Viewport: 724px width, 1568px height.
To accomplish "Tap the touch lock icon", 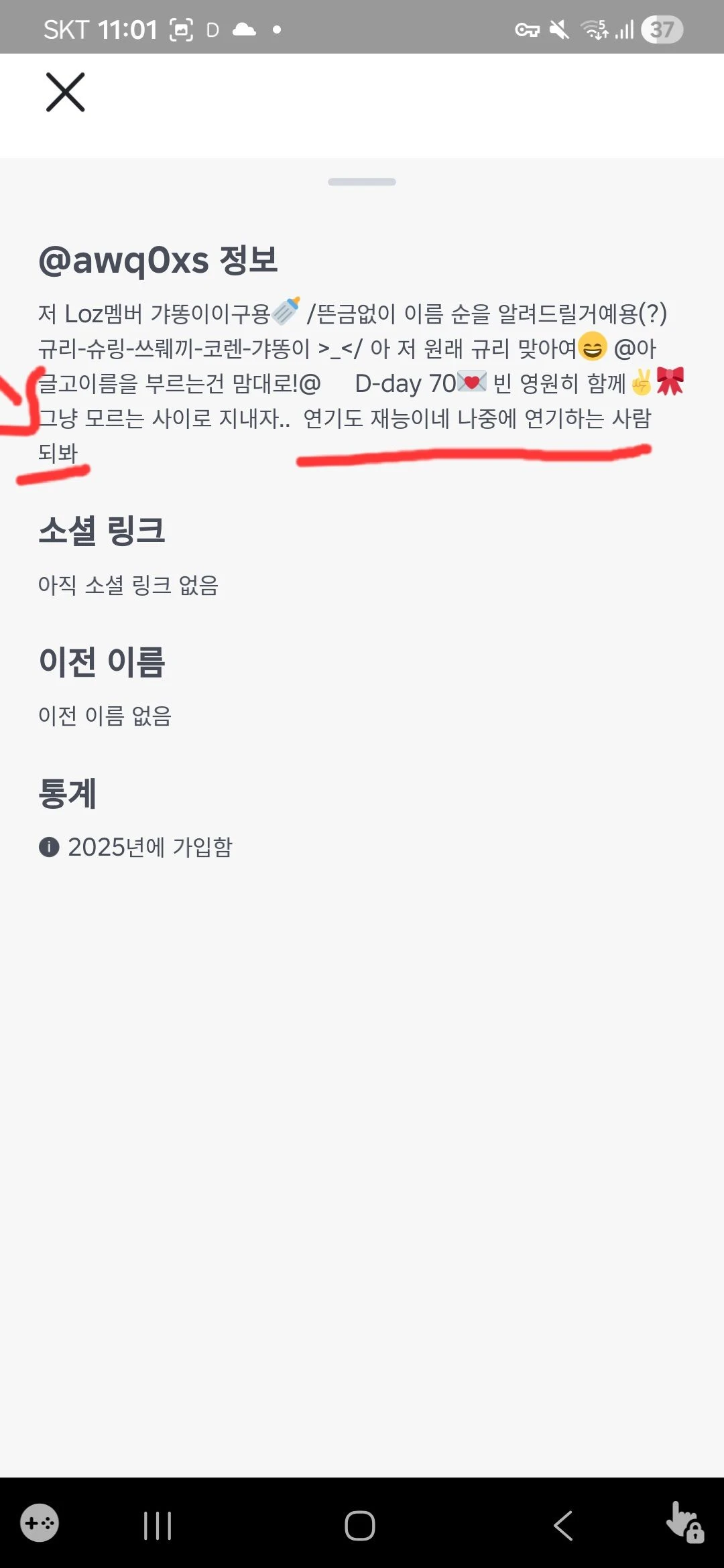I will pyautogui.click(x=684, y=1522).
